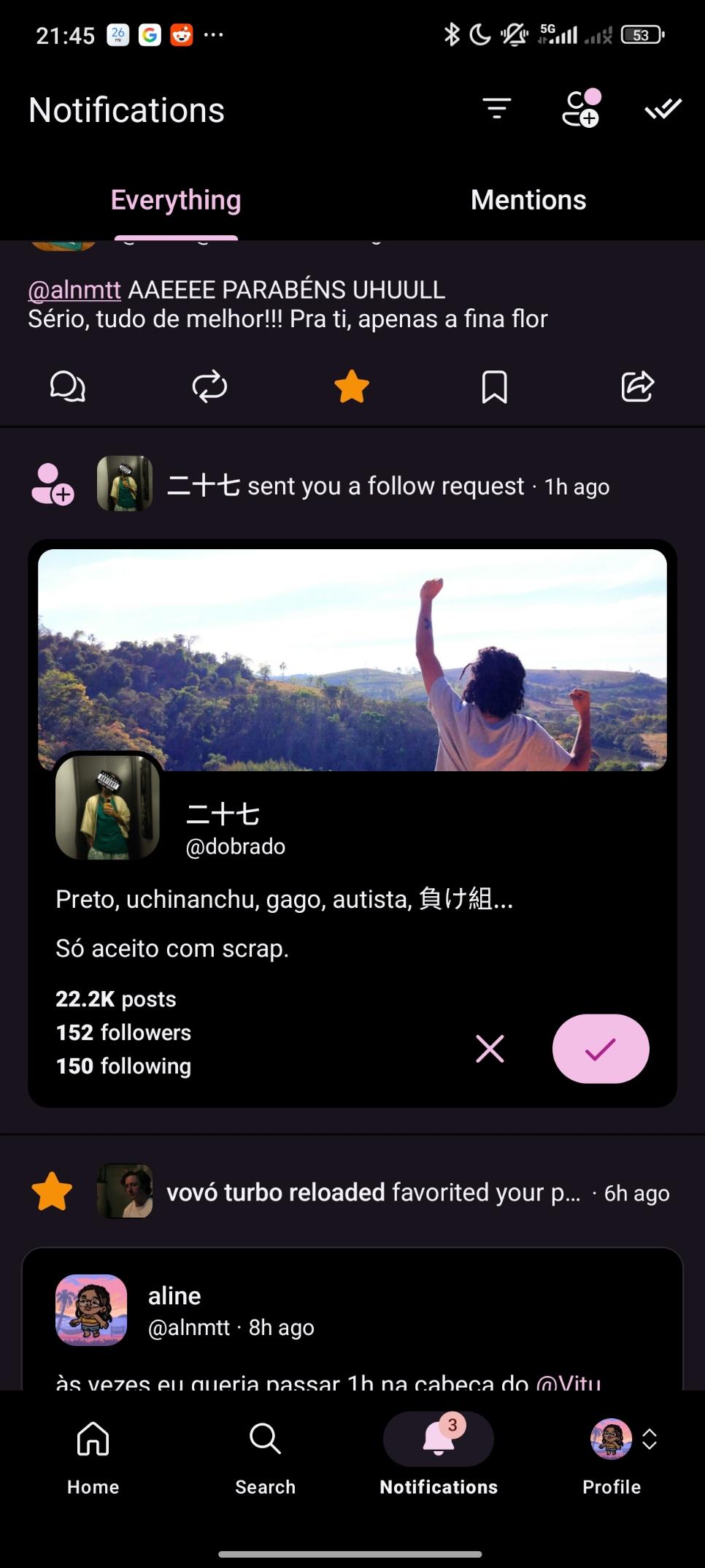Open follow requests icon in top bar

581,110
